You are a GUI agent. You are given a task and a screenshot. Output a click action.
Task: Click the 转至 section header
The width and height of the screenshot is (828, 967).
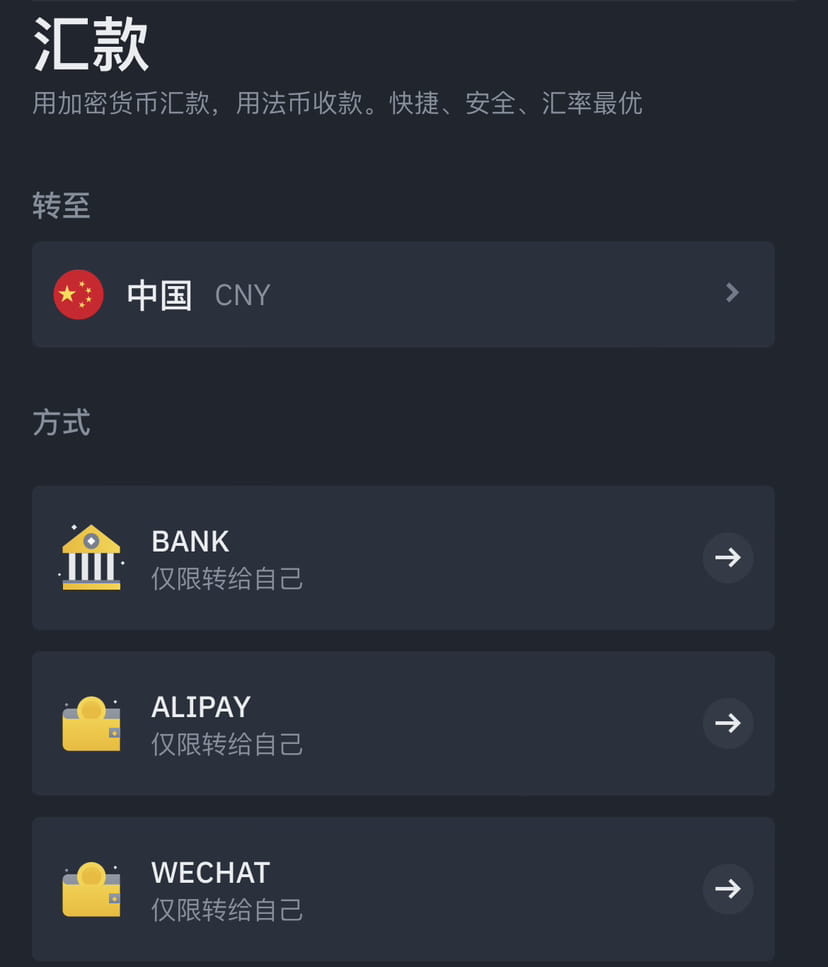tap(61, 205)
